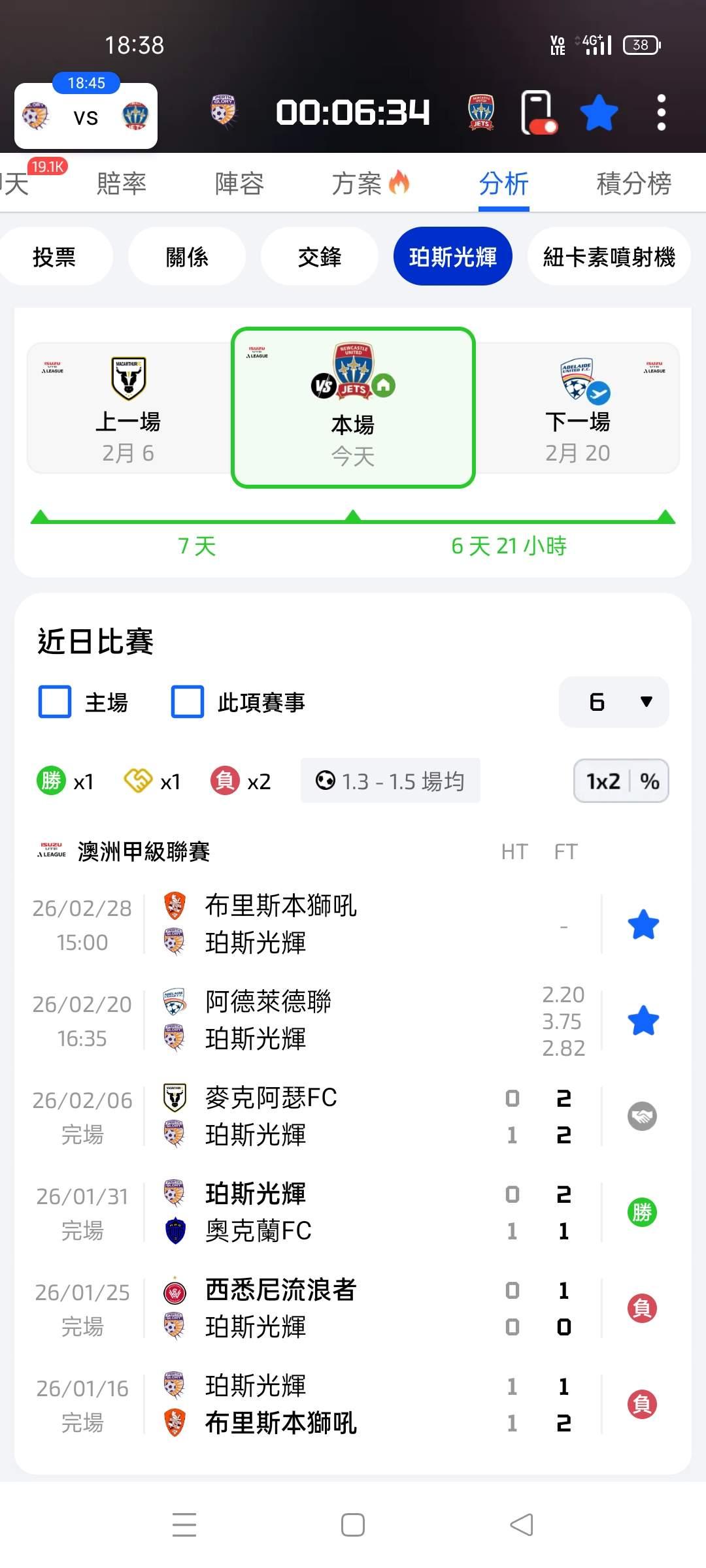706x1568 pixels.
Task: Tap the phone notification icon in header
Action: (537, 112)
